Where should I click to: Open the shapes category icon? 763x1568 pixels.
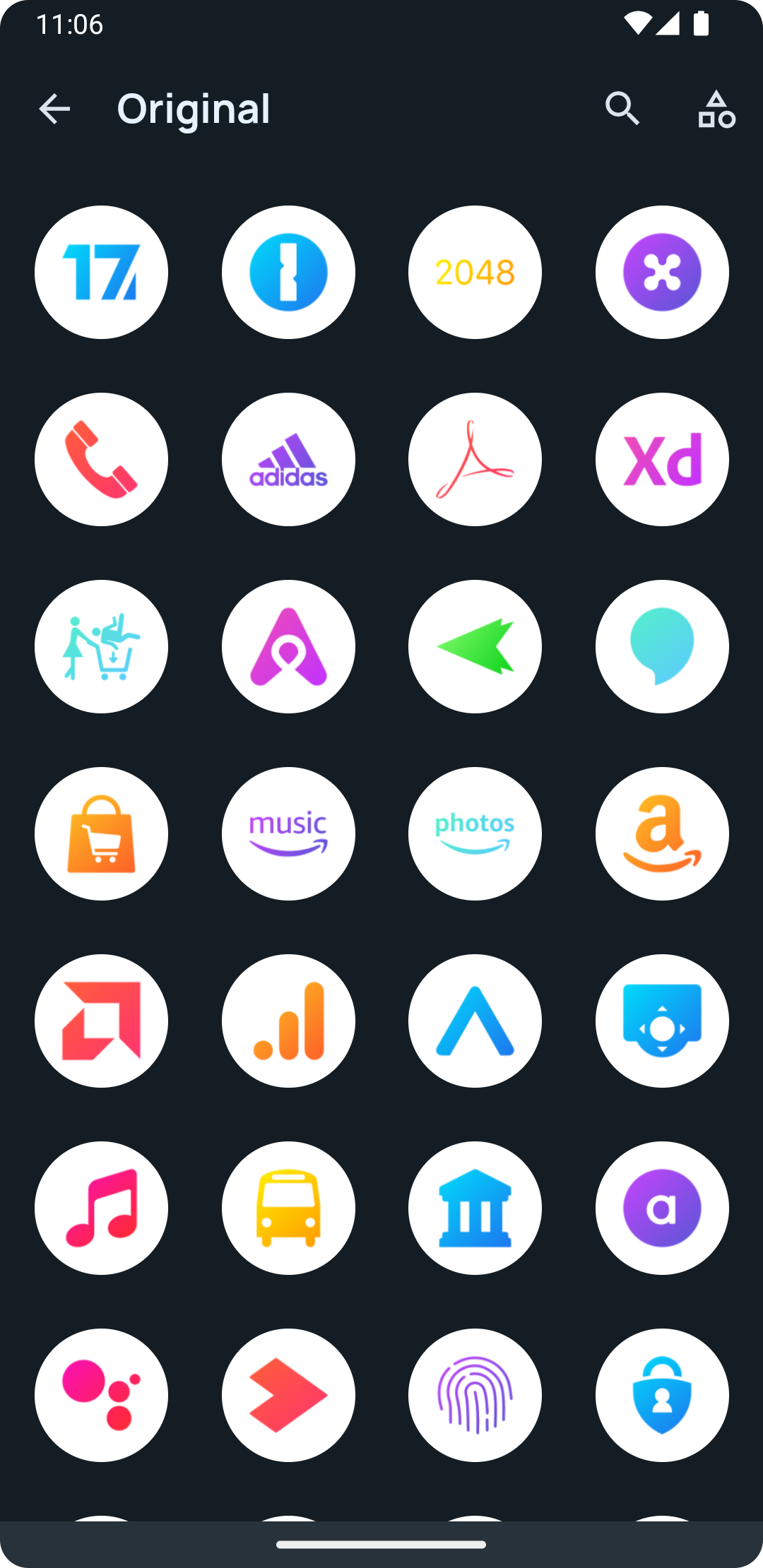tap(716, 109)
